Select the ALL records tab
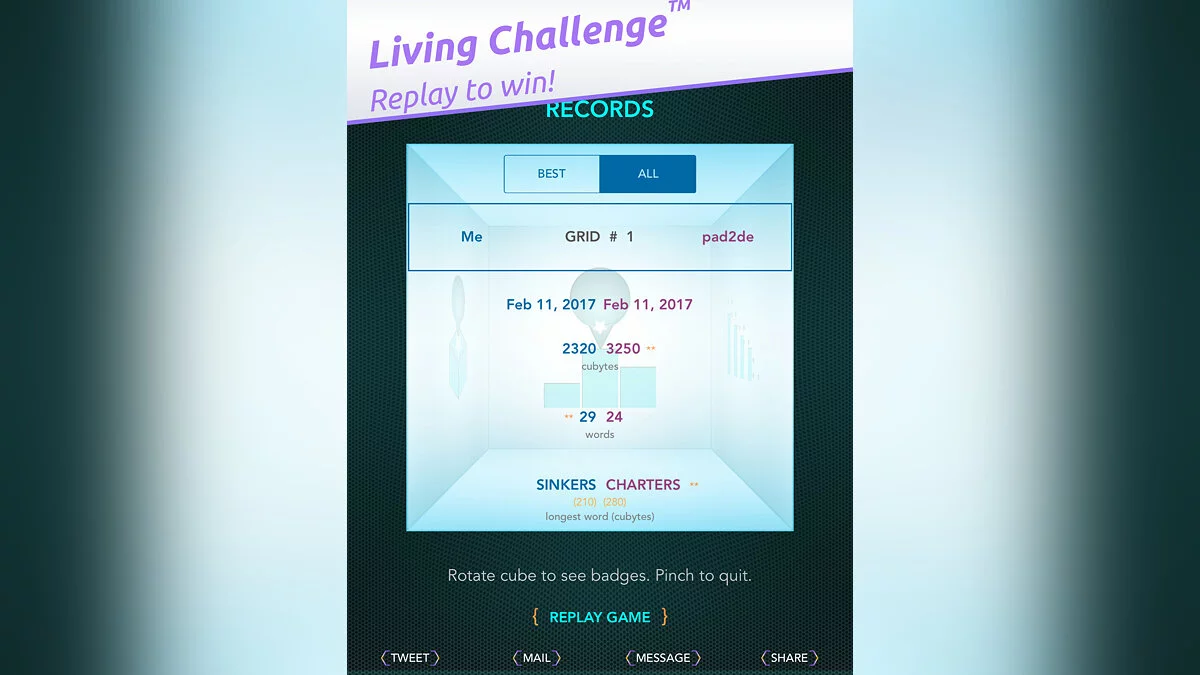 (x=648, y=174)
